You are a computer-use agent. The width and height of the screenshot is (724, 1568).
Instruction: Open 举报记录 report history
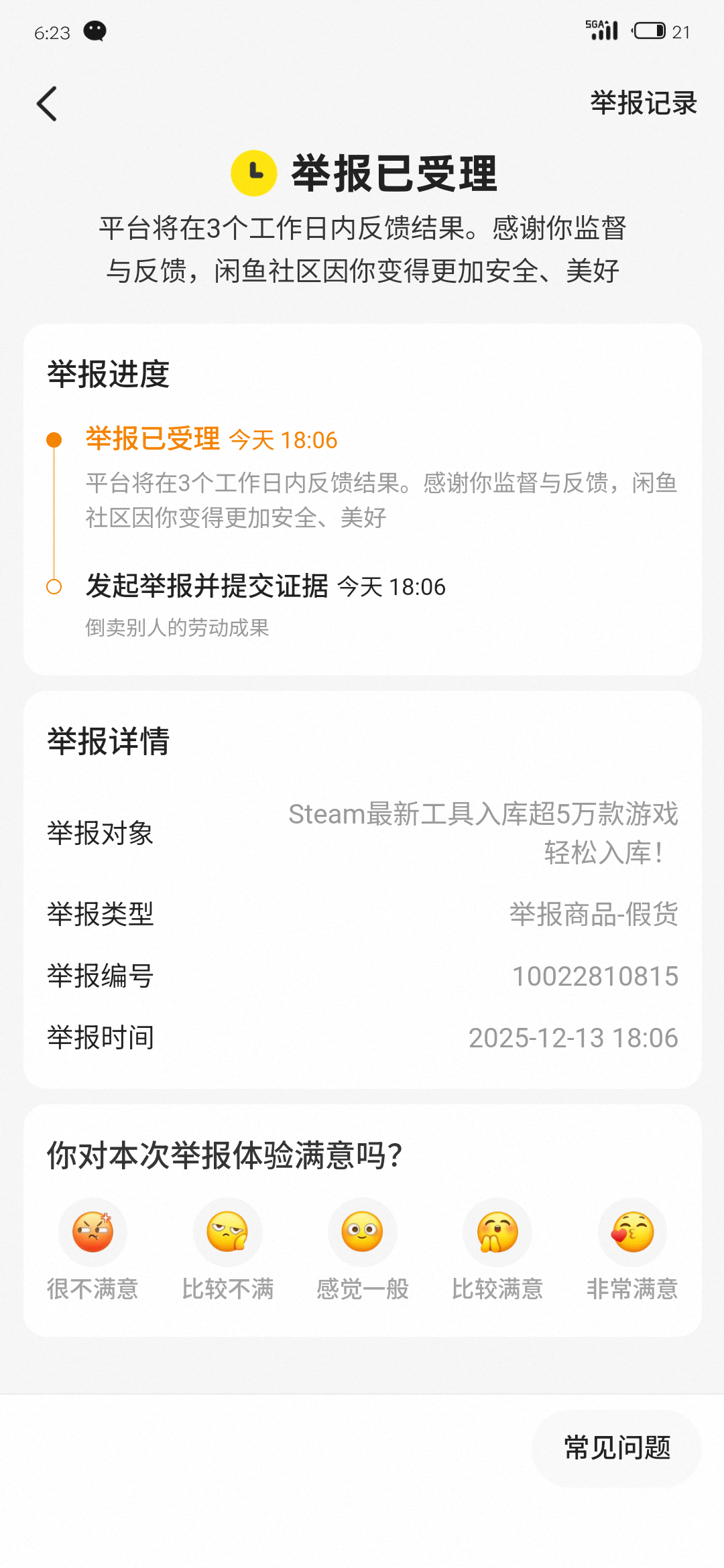click(x=643, y=103)
